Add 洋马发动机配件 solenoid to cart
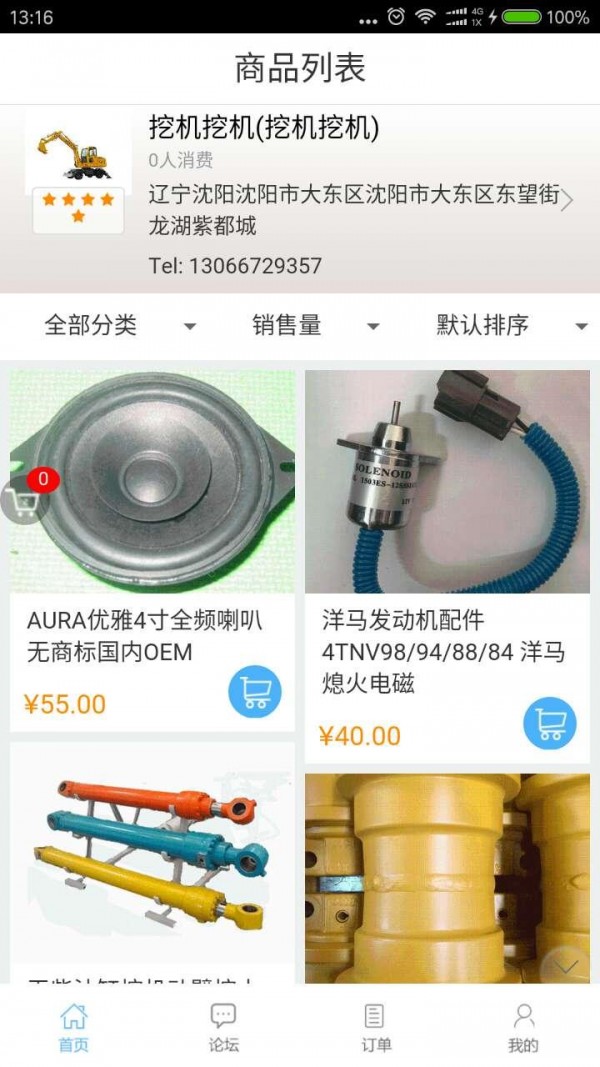 [x=550, y=723]
